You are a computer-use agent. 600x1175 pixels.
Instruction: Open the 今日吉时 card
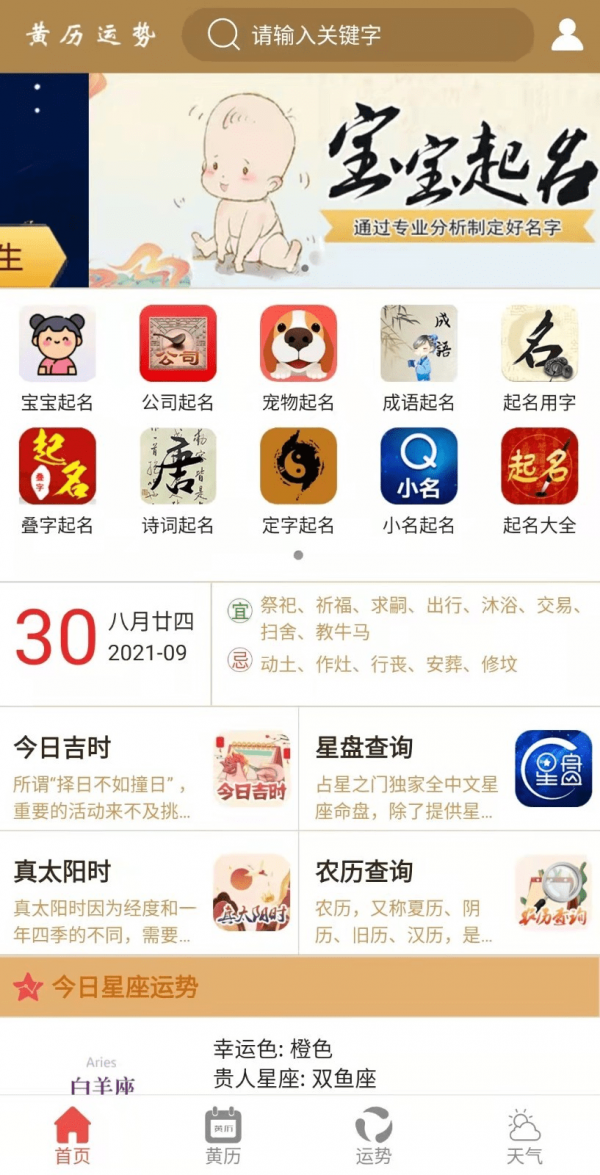click(150, 768)
